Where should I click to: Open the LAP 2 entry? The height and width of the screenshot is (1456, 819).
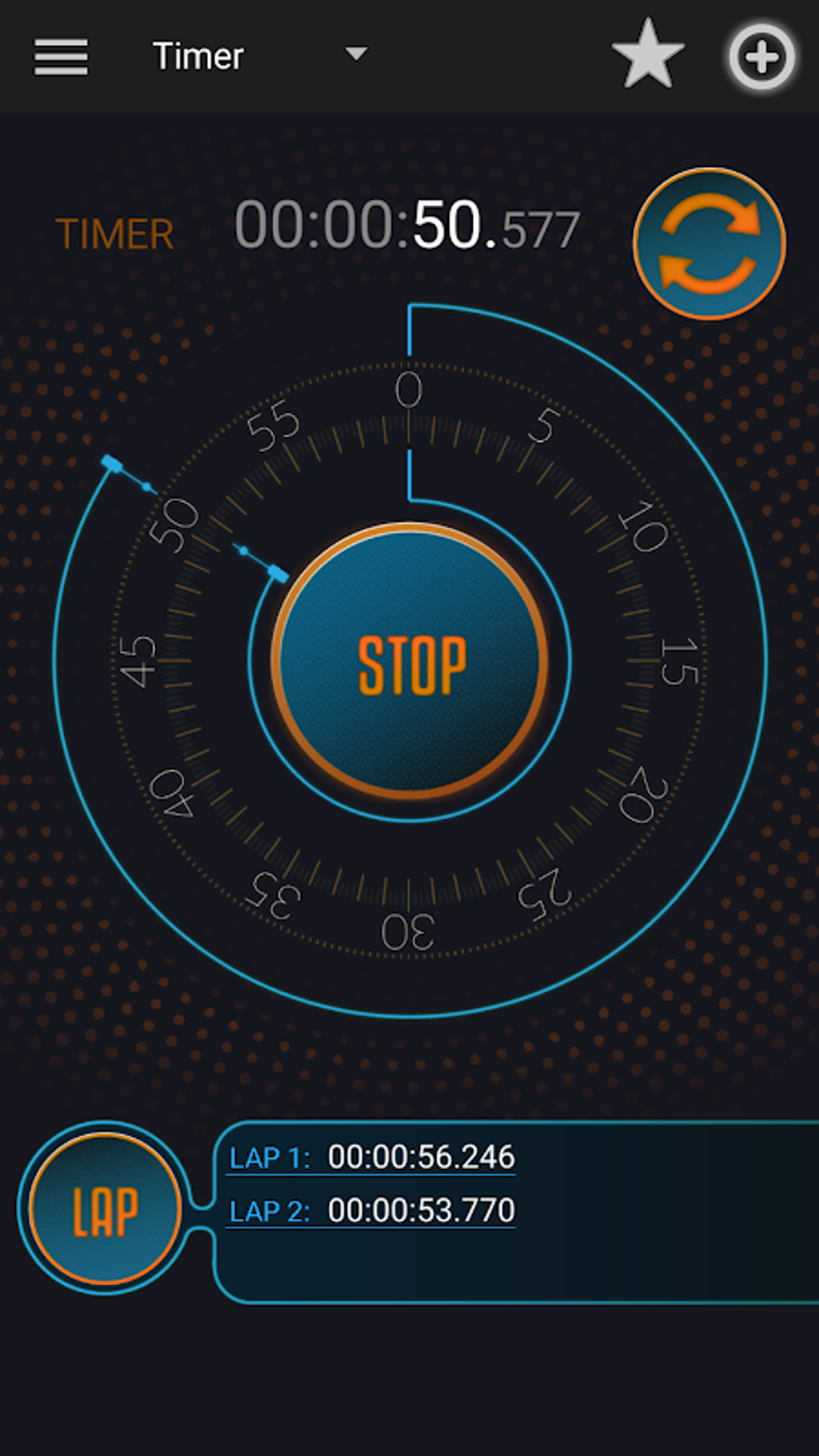(371, 1210)
